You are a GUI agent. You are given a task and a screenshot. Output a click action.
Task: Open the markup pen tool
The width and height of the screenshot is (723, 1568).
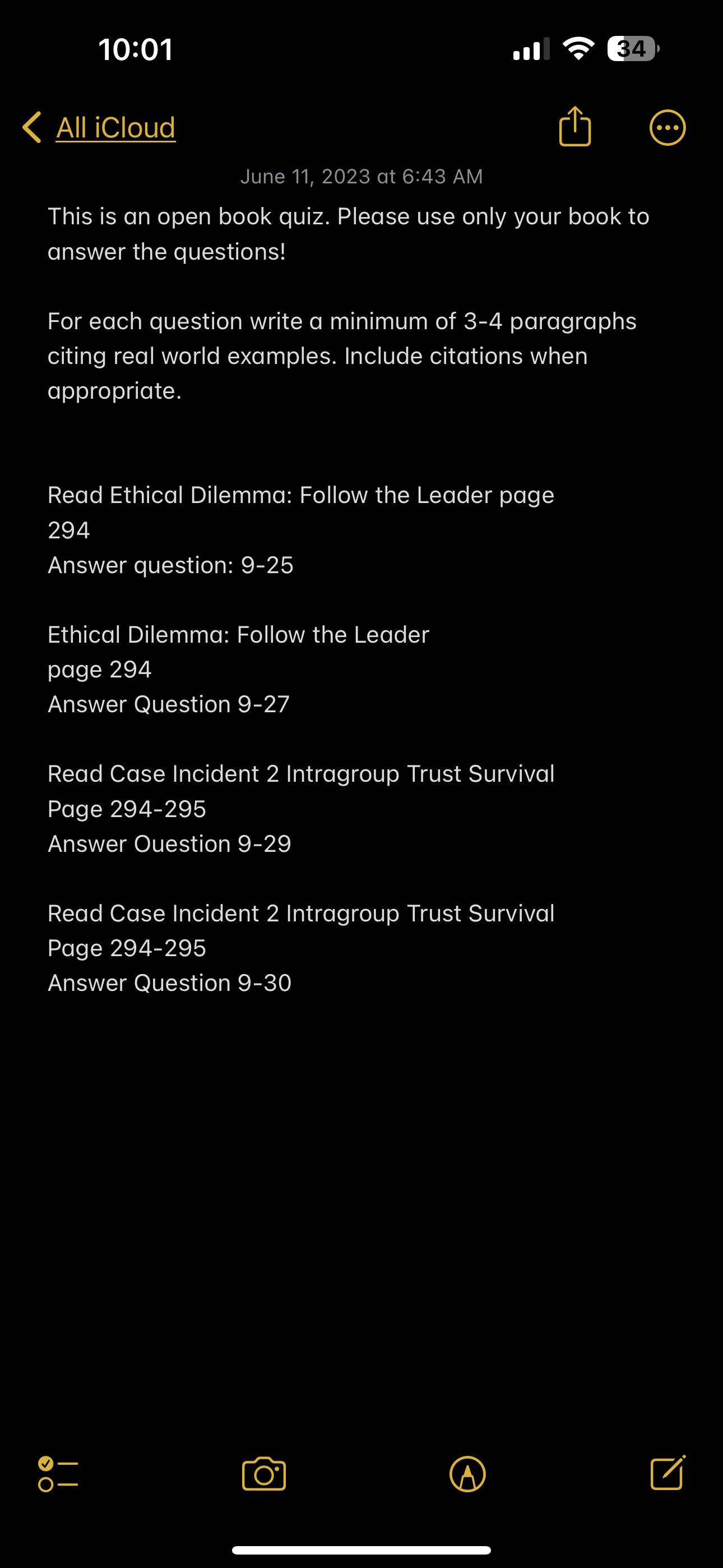[467, 1474]
